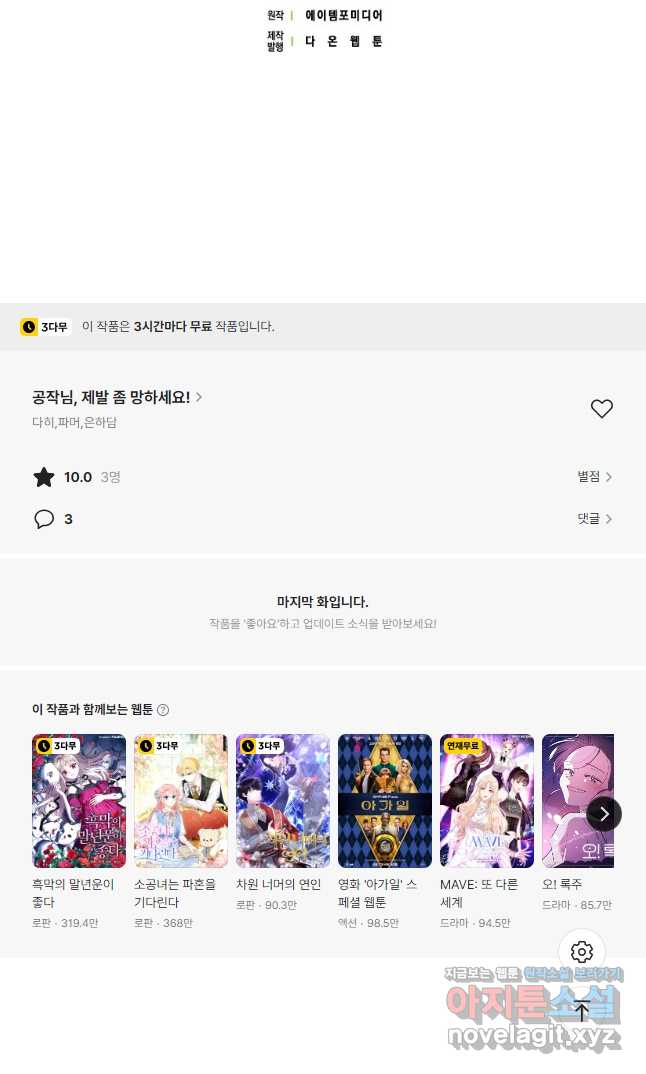This screenshot has width=646, height=1074.
Task: Open the 댓글 comments page
Action: [x=594, y=519]
